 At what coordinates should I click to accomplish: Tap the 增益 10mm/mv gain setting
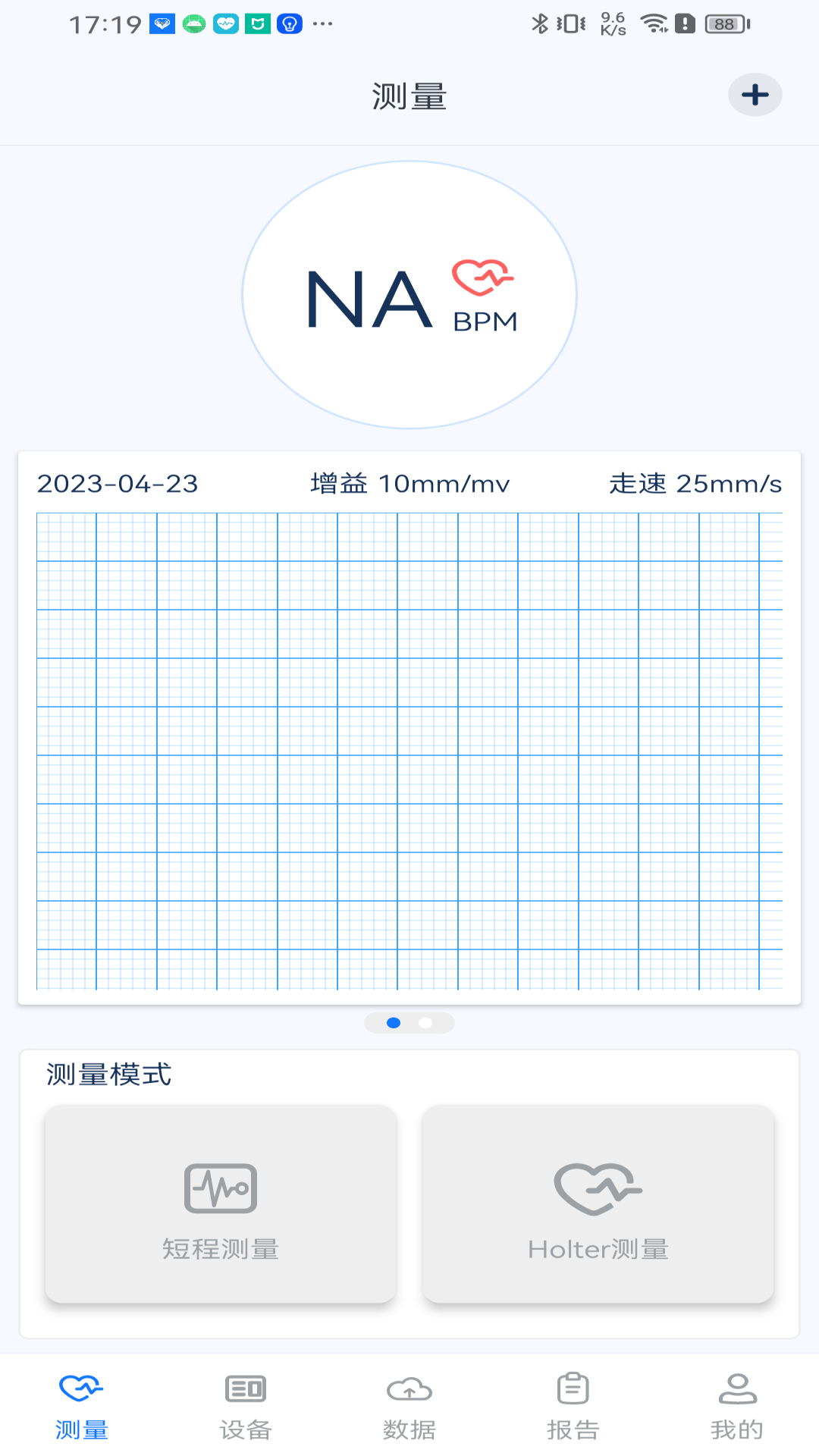click(409, 483)
